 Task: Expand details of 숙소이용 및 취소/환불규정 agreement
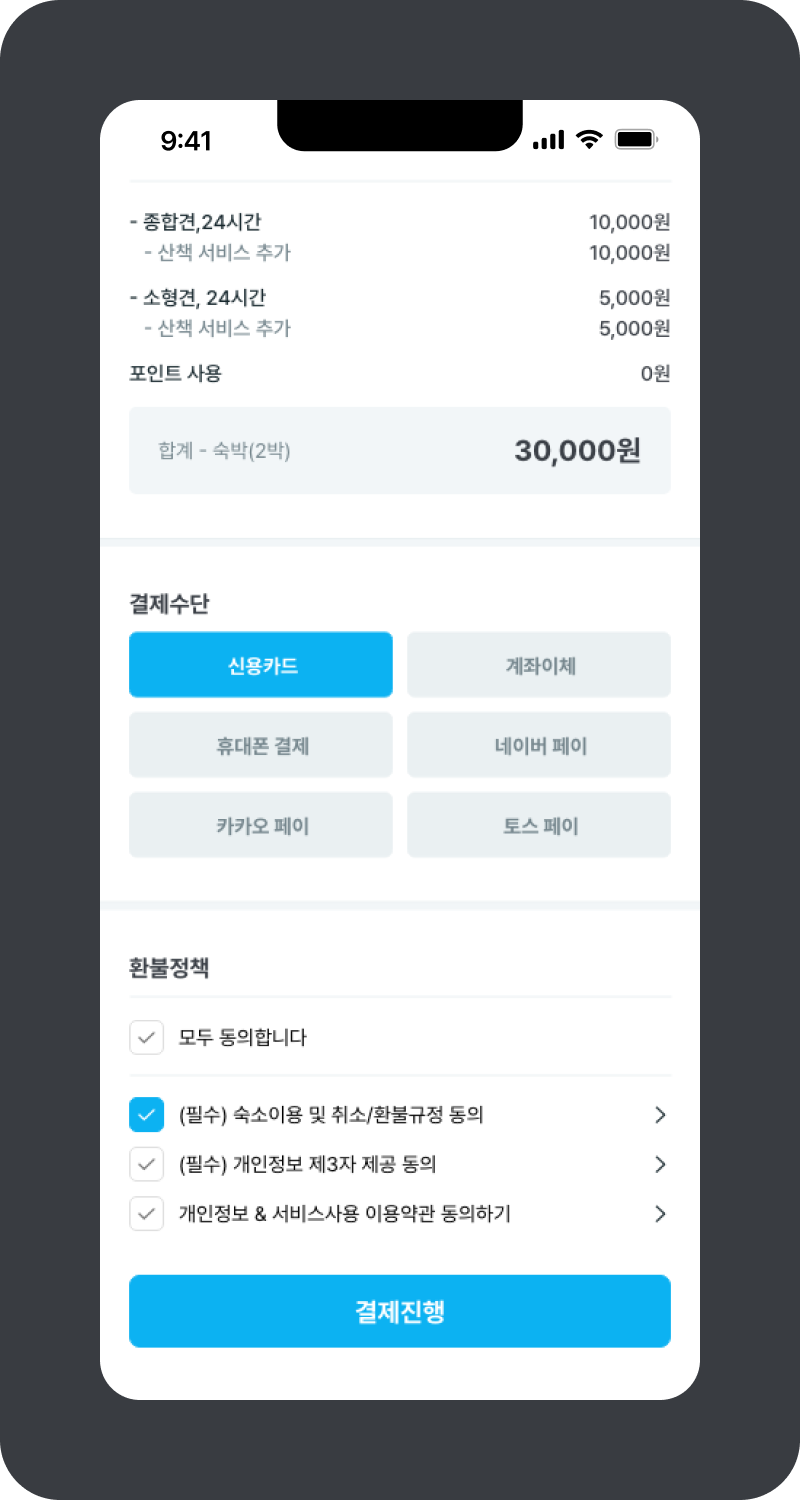click(x=660, y=1114)
